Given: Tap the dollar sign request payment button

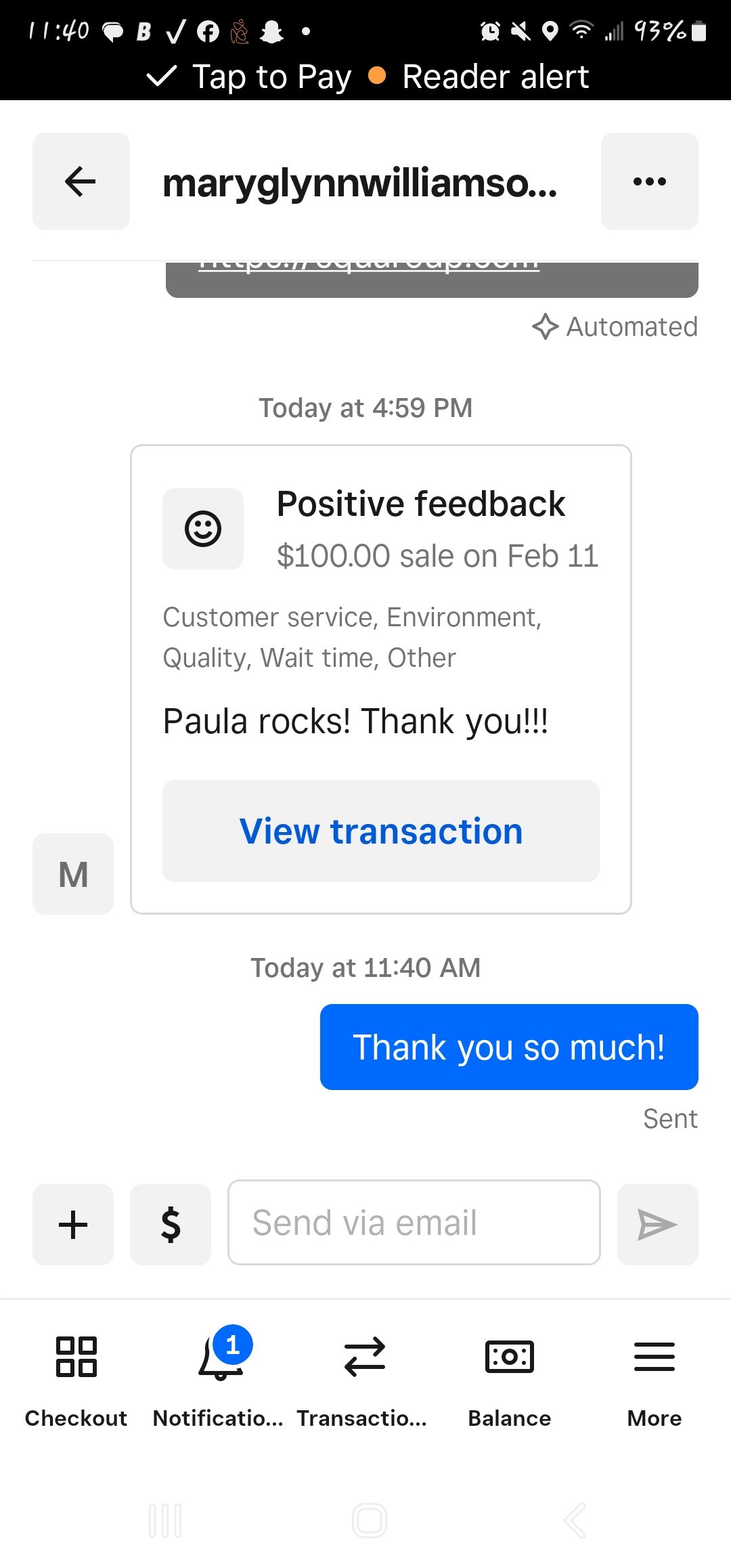Looking at the screenshot, I should point(171,1224).
